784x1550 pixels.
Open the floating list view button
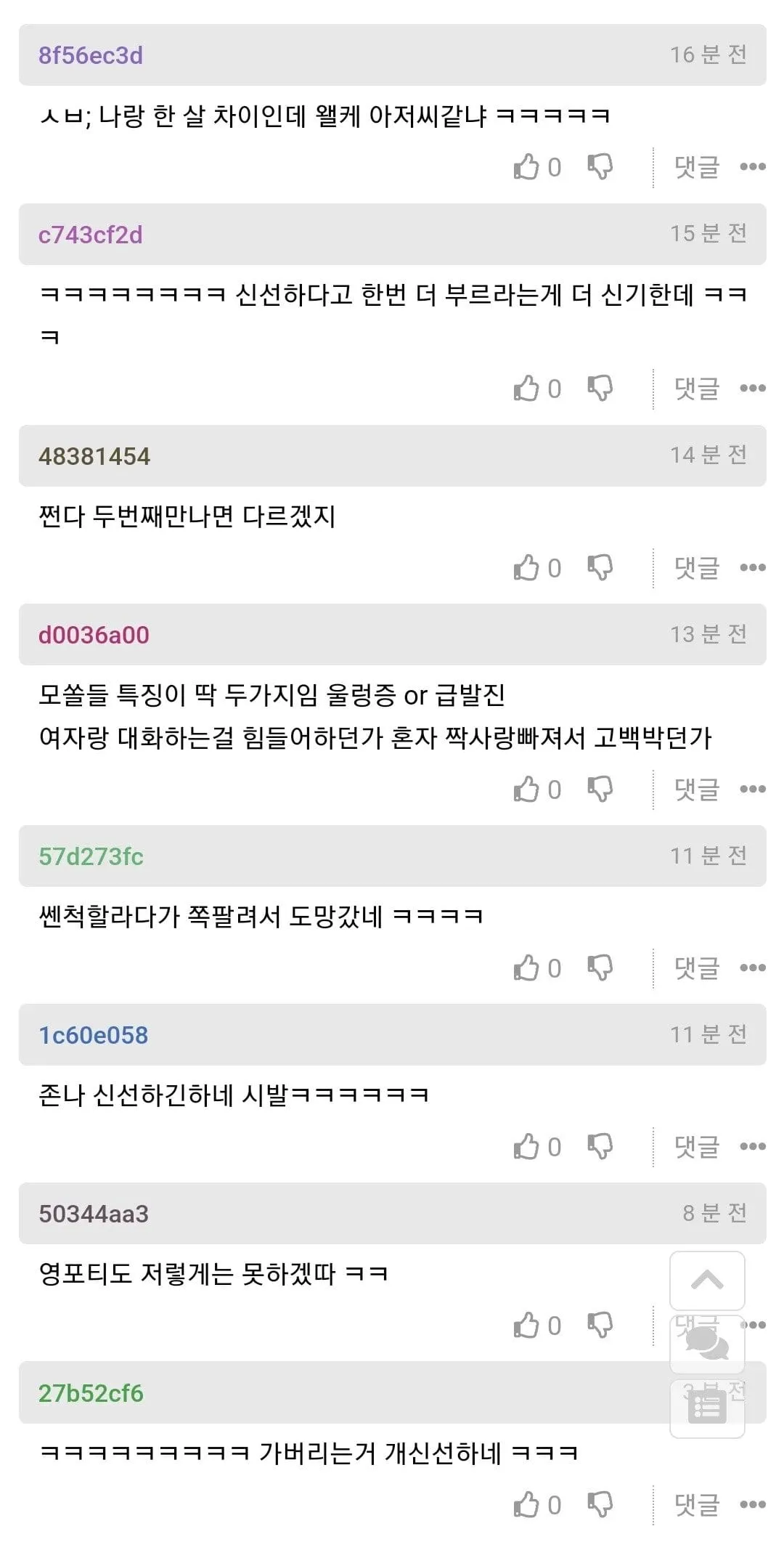[707, 1408]
